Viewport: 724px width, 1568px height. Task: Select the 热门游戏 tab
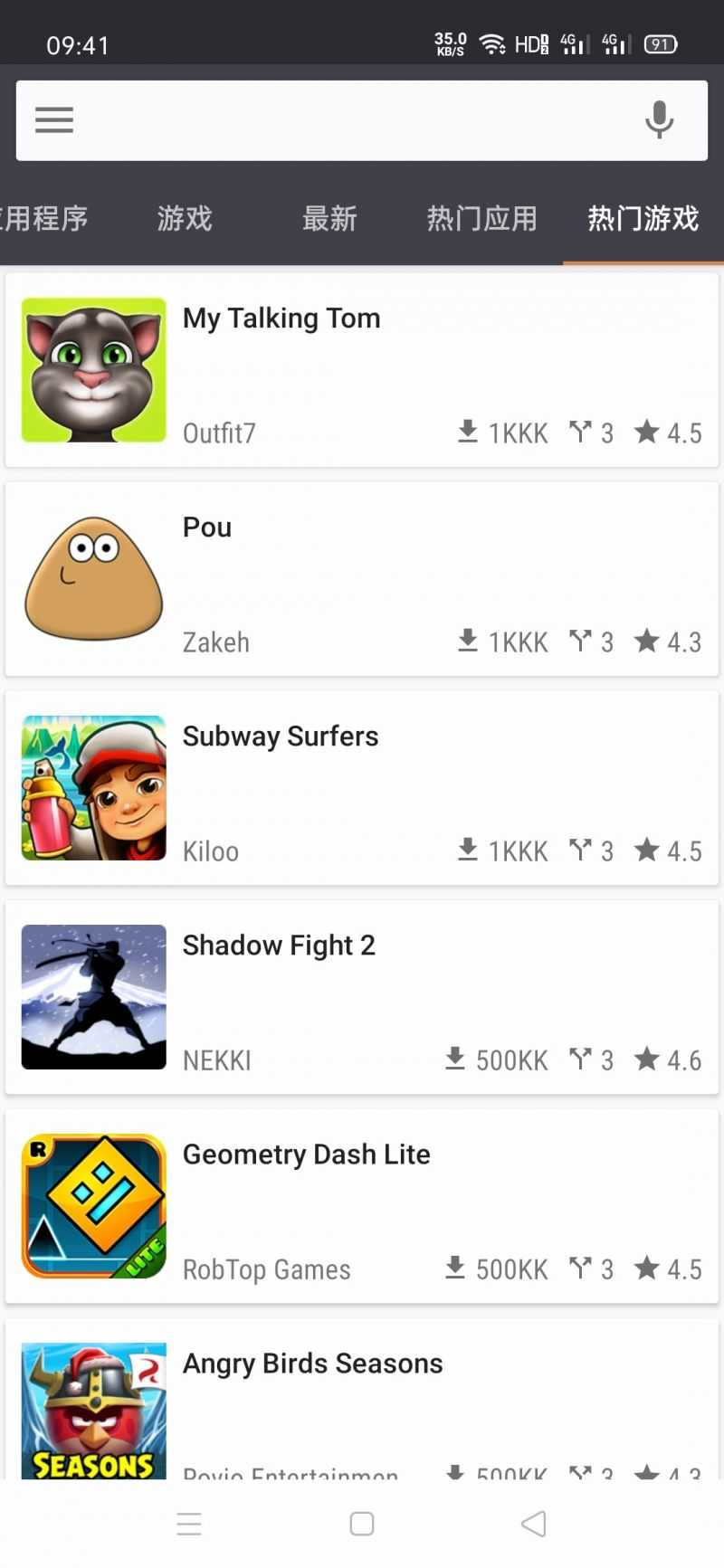[643, 219]
